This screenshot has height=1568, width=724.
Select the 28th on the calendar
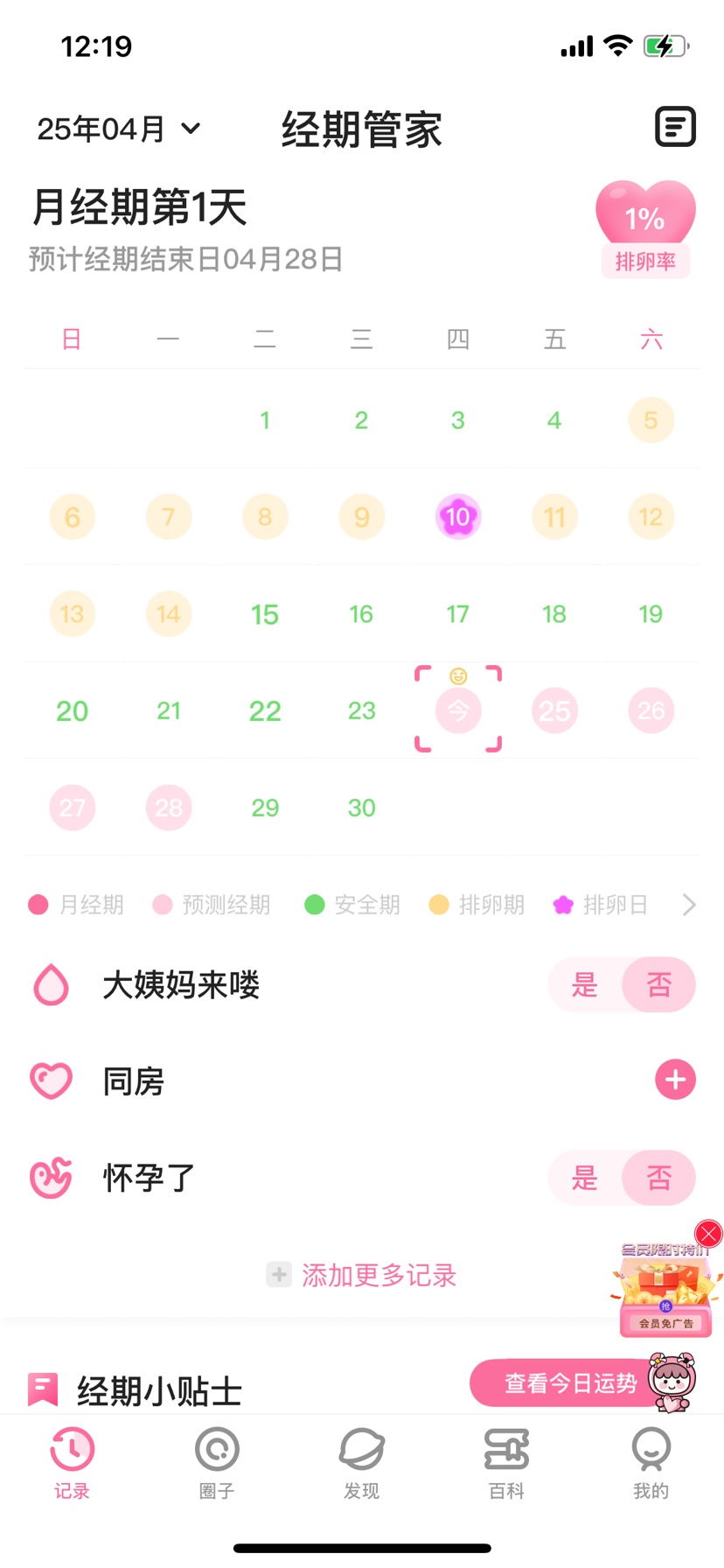tap(169, 807)
